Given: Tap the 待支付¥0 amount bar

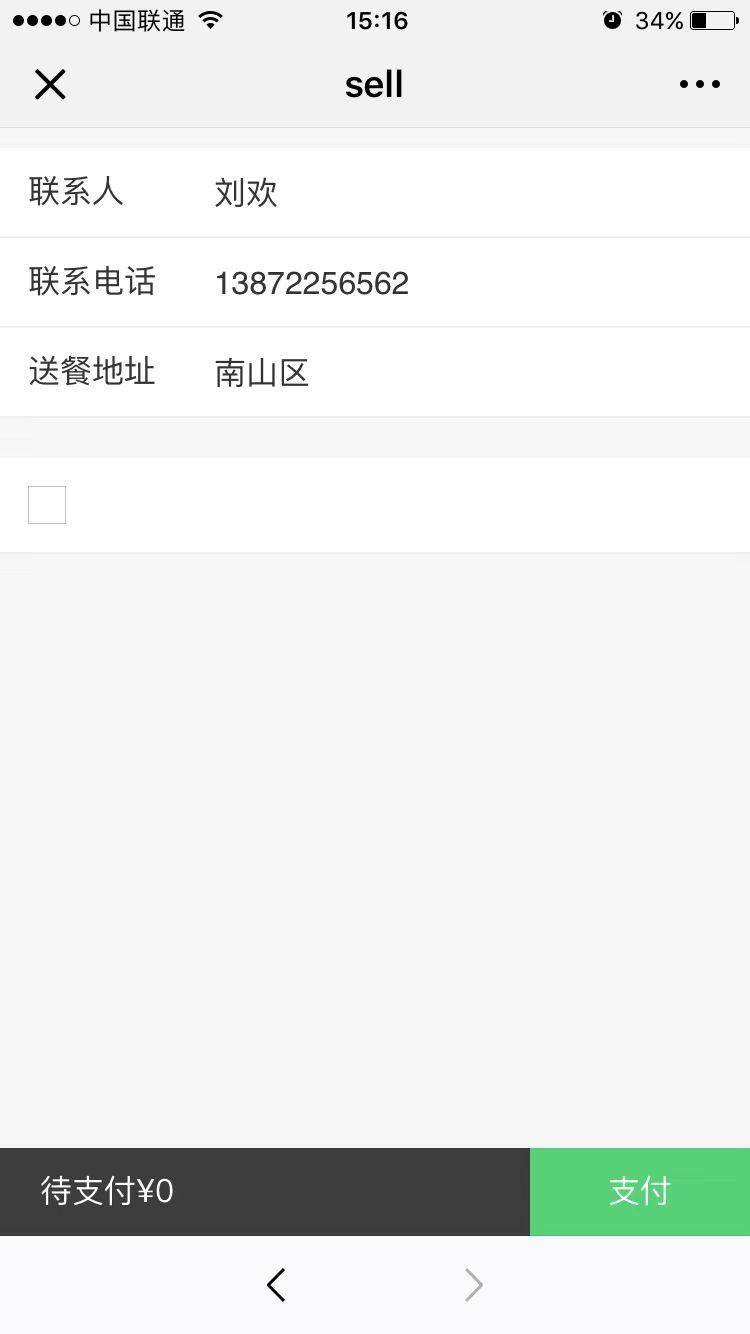Looking at the screenshot, I should (x=107, y=1191).
